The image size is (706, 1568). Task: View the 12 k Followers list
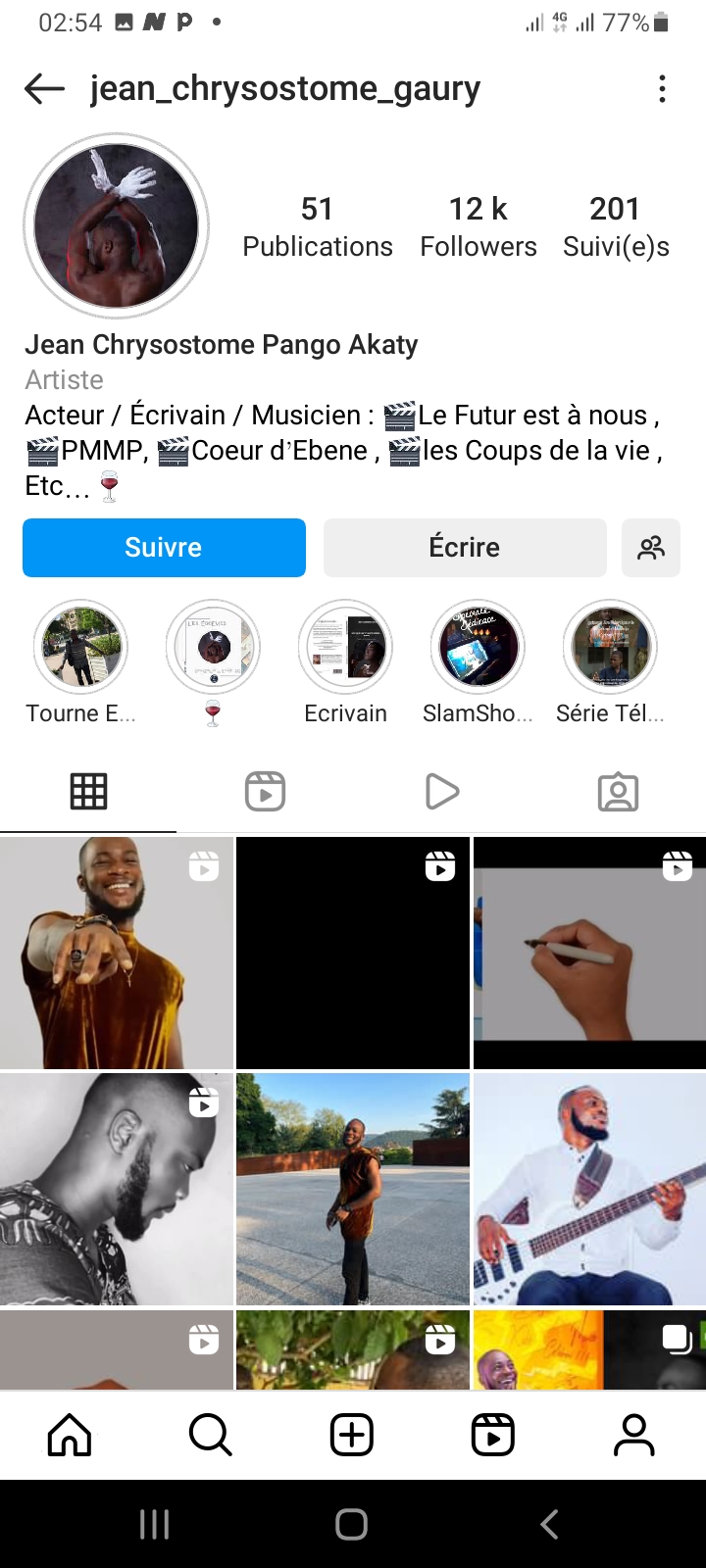pos(478,226)
